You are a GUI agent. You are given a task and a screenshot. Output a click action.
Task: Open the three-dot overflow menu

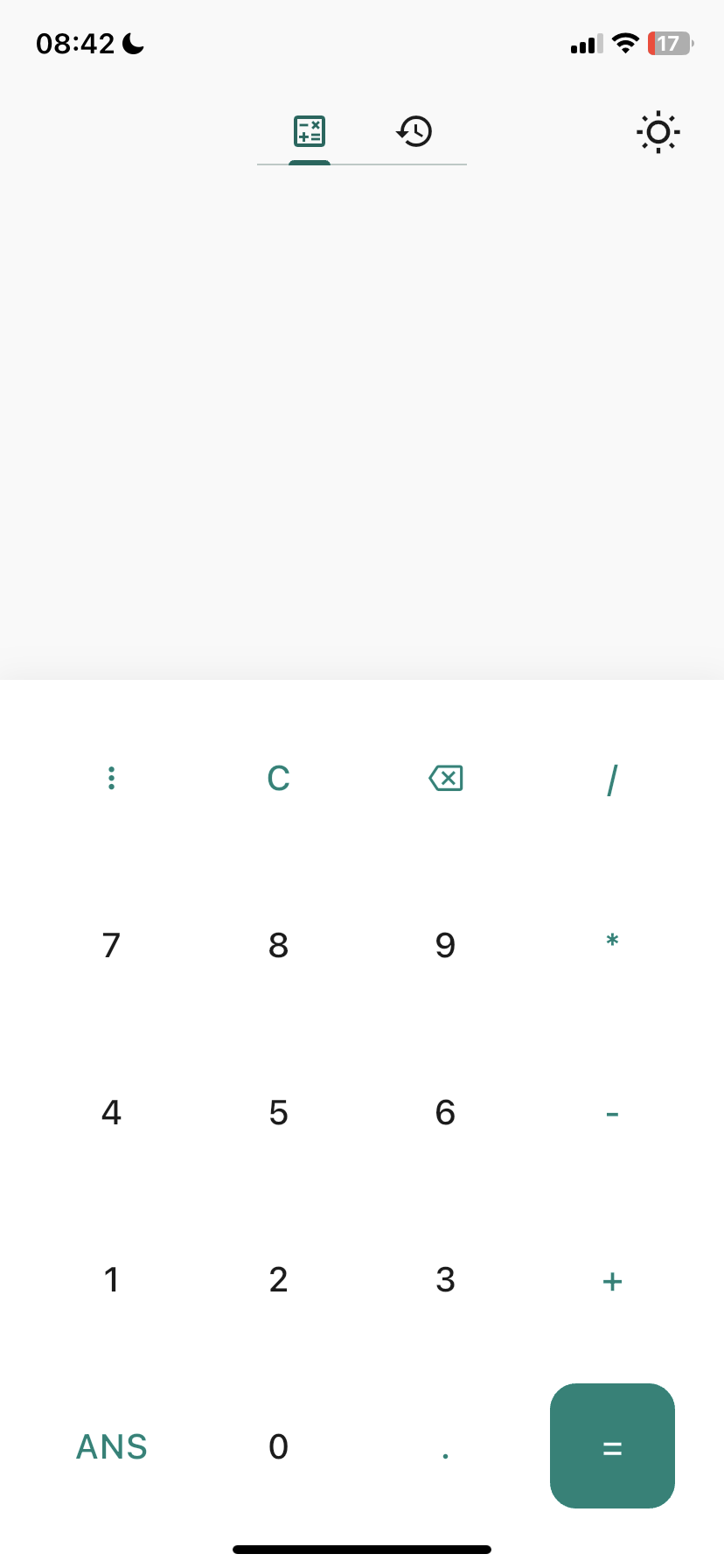click(111, 777)
